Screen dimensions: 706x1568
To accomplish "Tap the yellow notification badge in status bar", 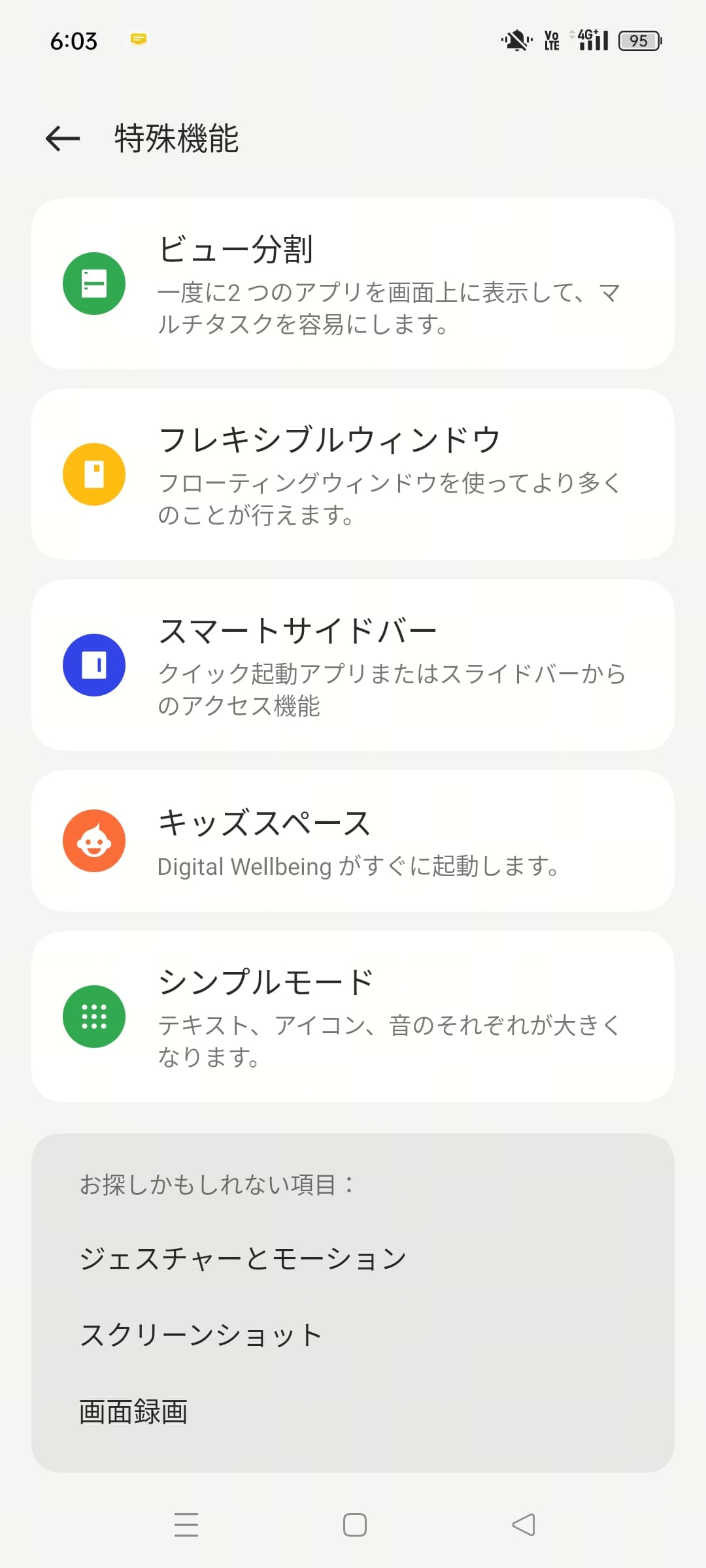I will (137, 41).
